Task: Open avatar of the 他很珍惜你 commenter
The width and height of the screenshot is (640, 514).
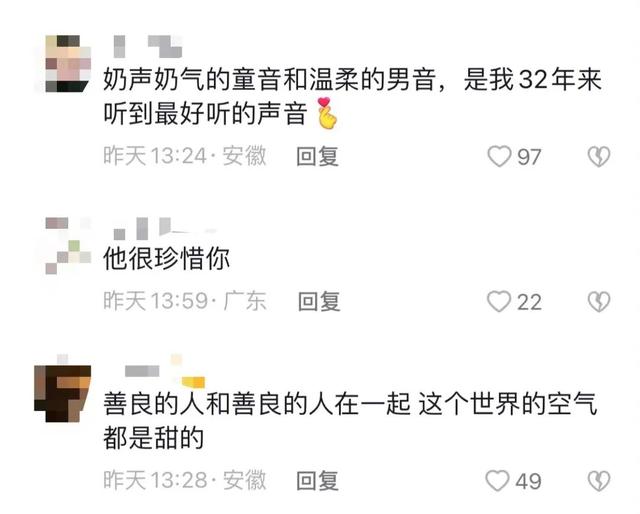Action: click(68, 242)
